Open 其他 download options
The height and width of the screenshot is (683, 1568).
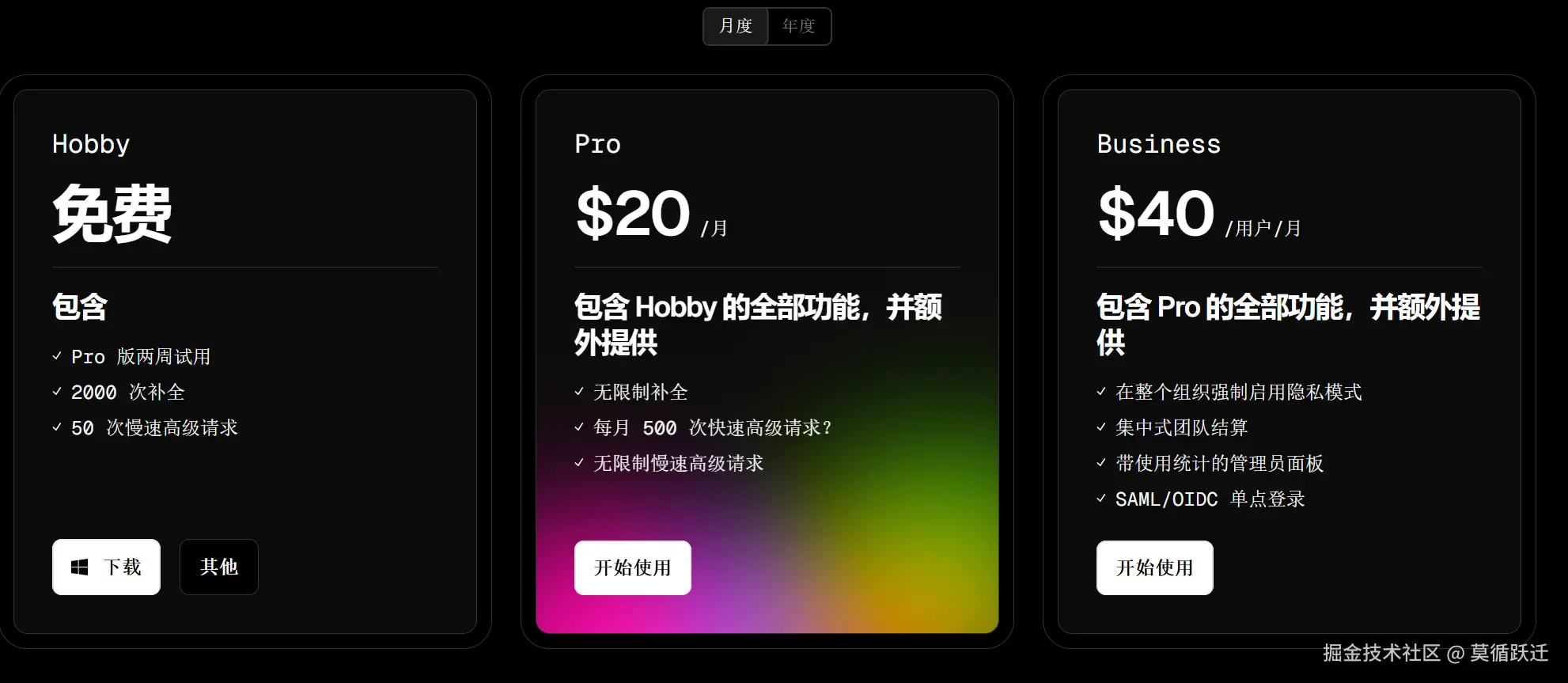pos(218,567)
